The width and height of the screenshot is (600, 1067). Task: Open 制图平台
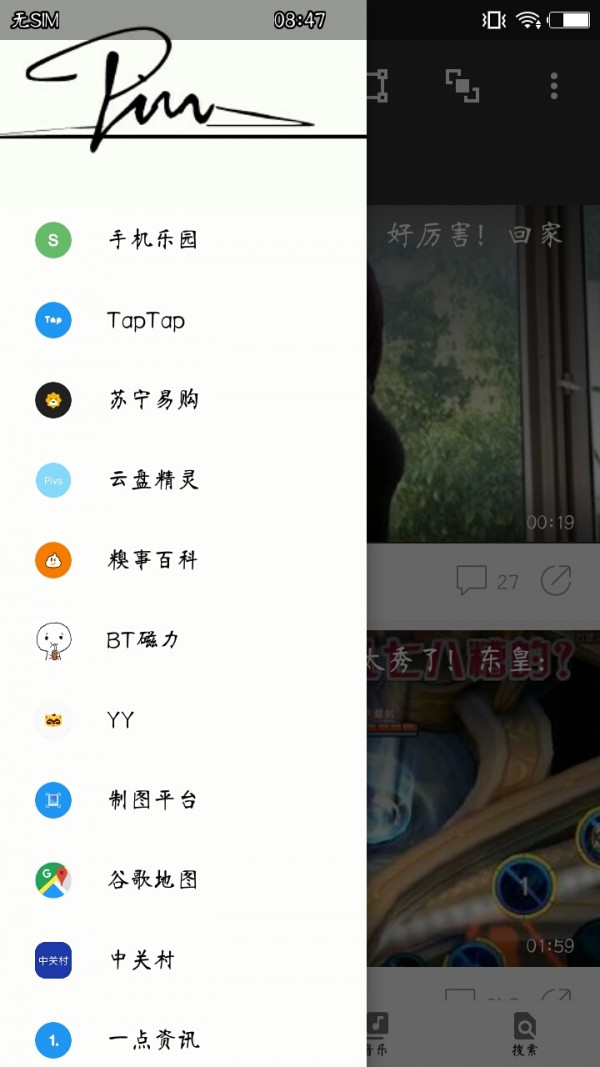point(152,800)
